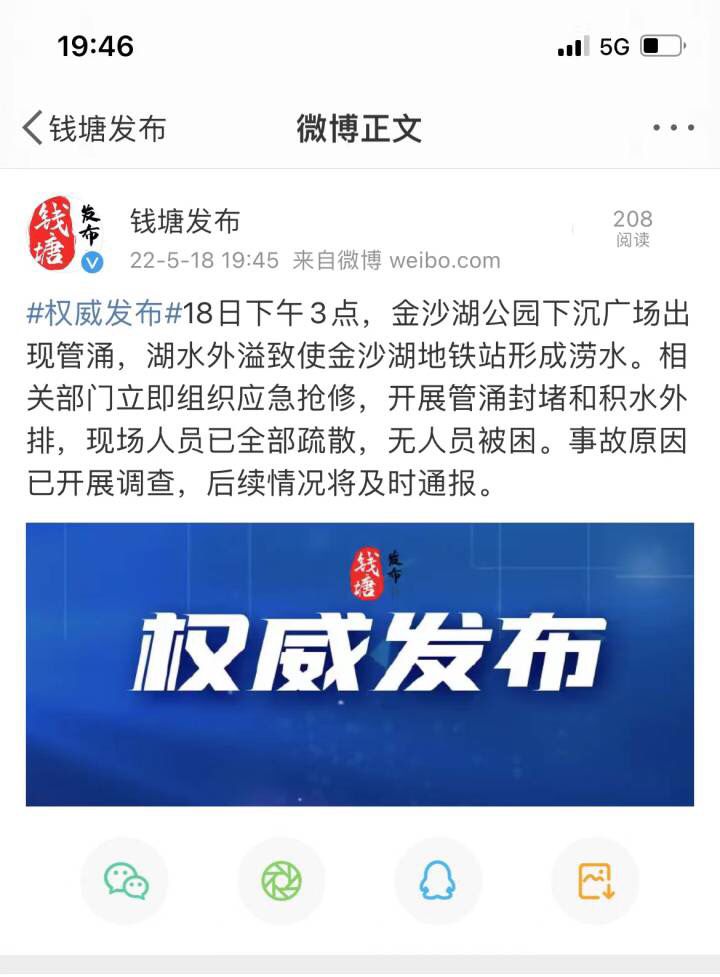Viewport: 720px width, 977px height.
Task: View the 权威发布 post image
Action: pos(359,664)
